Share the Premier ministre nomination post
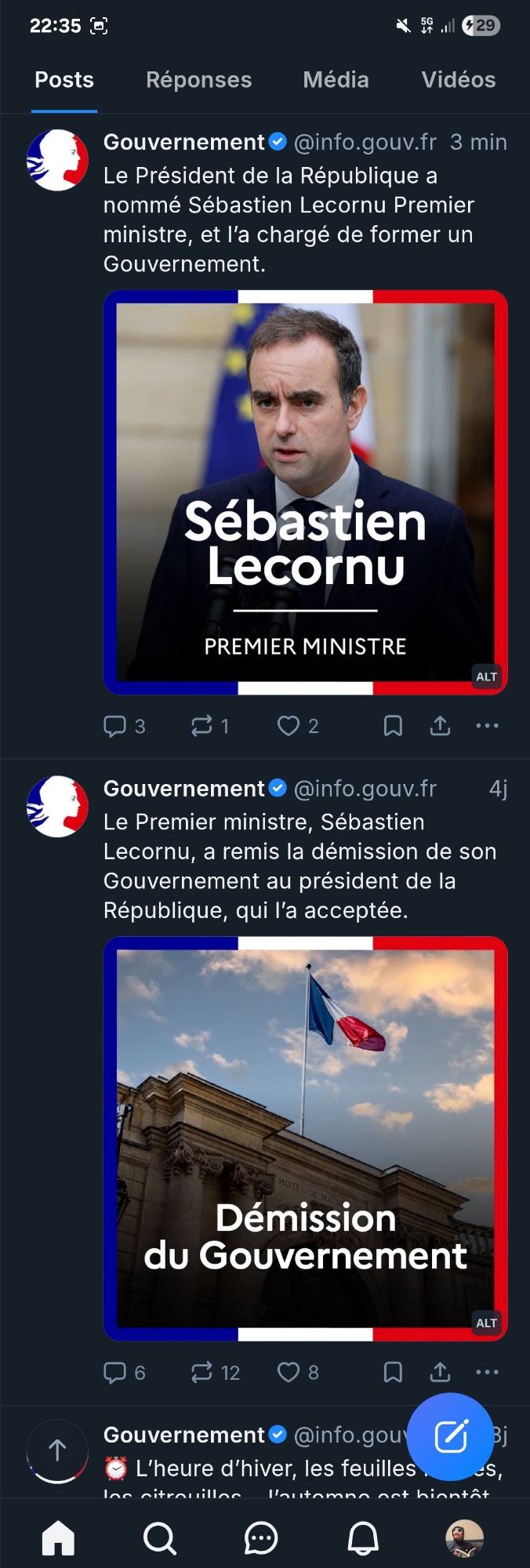530x1568 pixels. (x=440, y=726)
